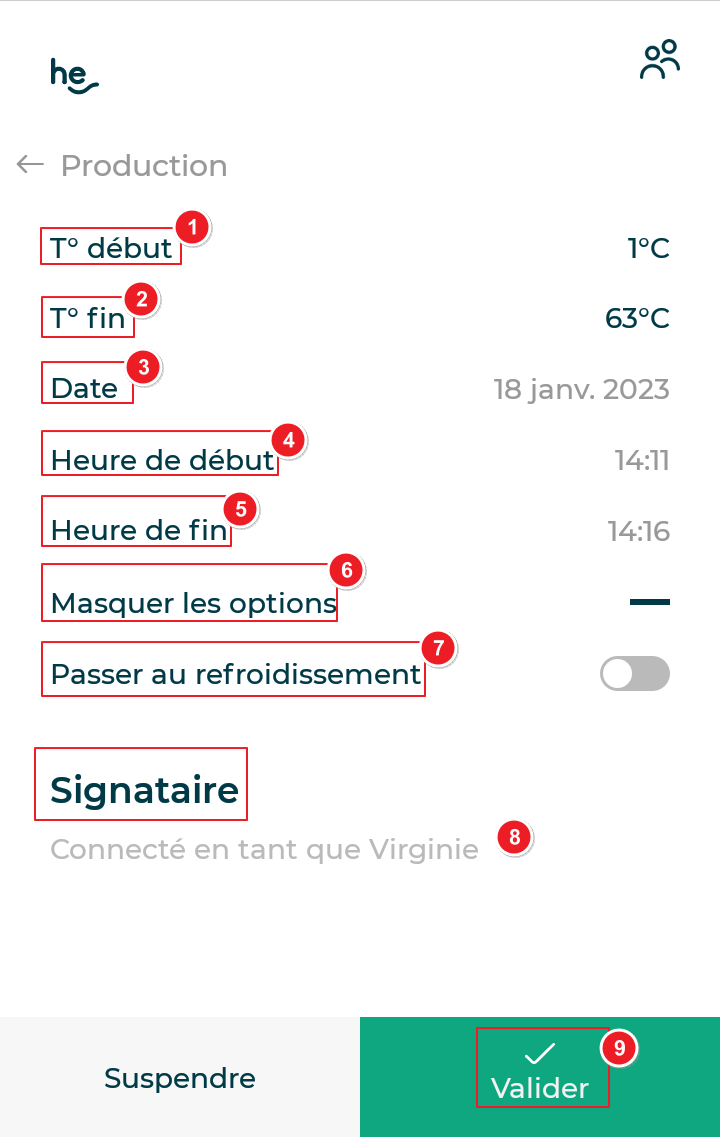Image resolution: width=720 pixels, height=1137 pixels.
Task: Click the Signataire heading
Action: (x=141, y=789)
